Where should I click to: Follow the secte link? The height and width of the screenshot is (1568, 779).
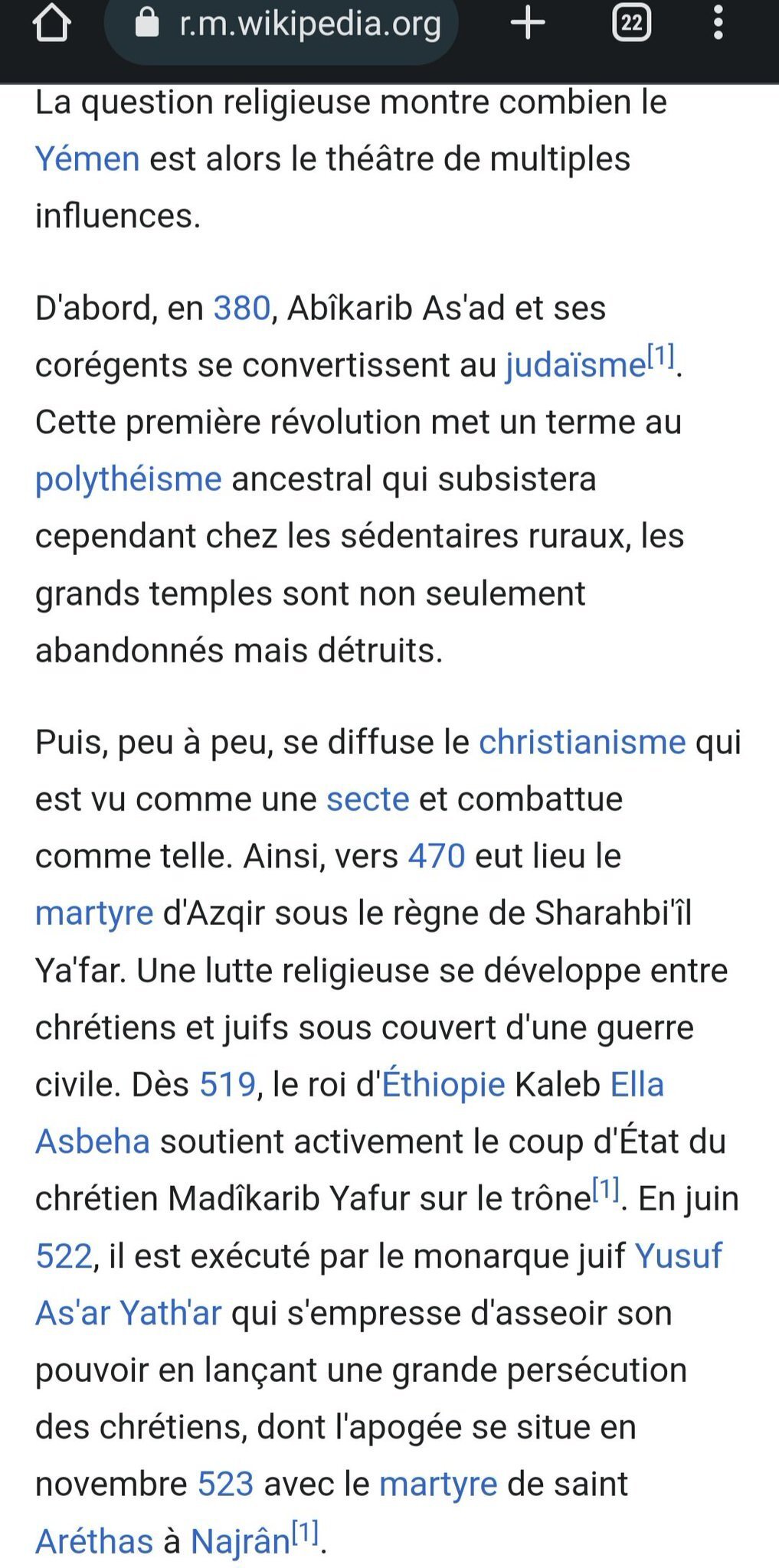pyautogui.click(x=368, y=799)
